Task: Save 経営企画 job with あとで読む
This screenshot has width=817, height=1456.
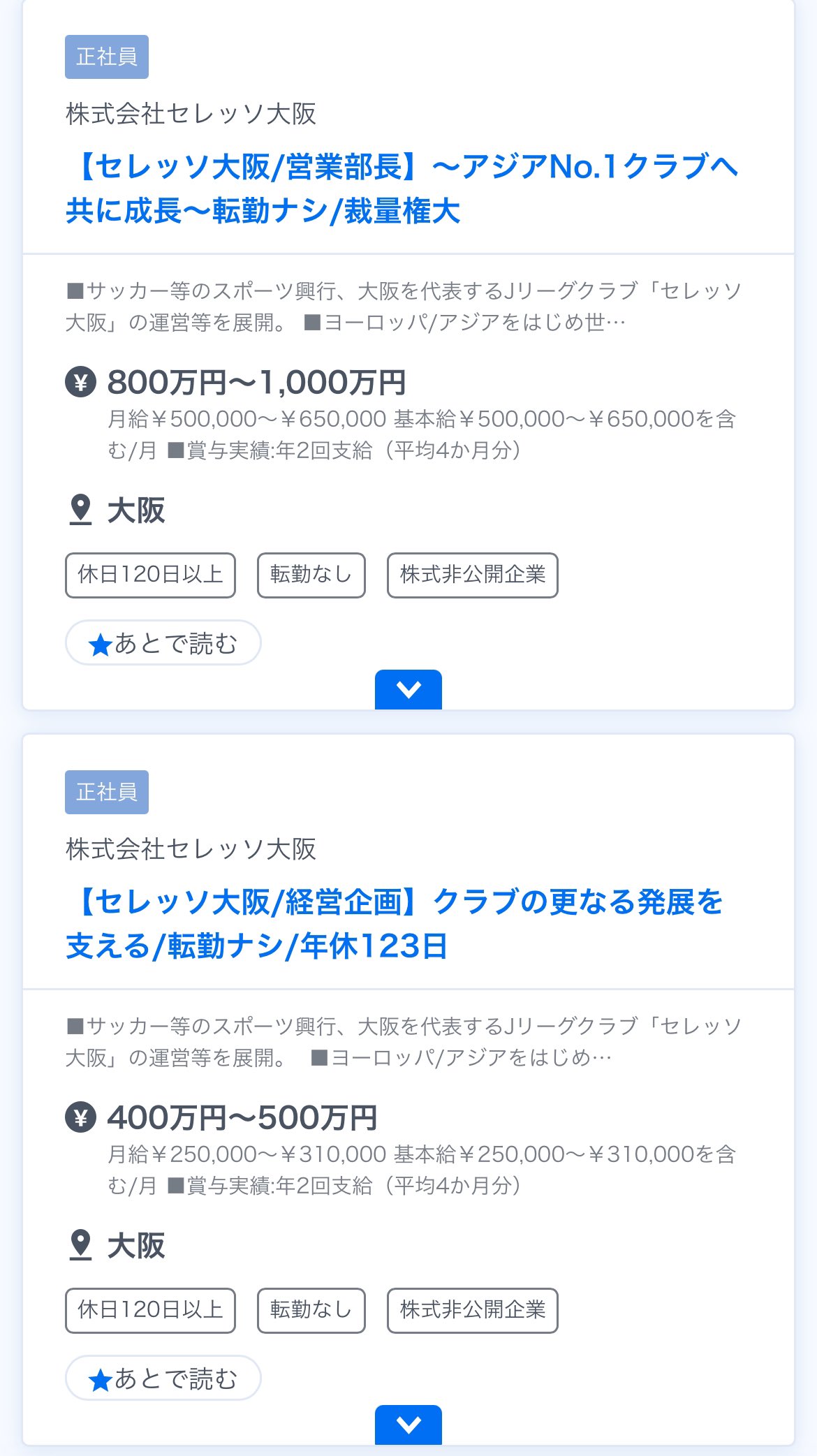Action: pyautogui.click(x=163, y=1378)
